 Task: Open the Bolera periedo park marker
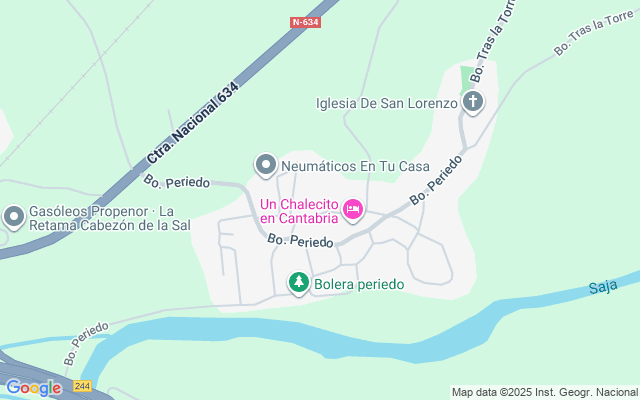coord(298,284)
